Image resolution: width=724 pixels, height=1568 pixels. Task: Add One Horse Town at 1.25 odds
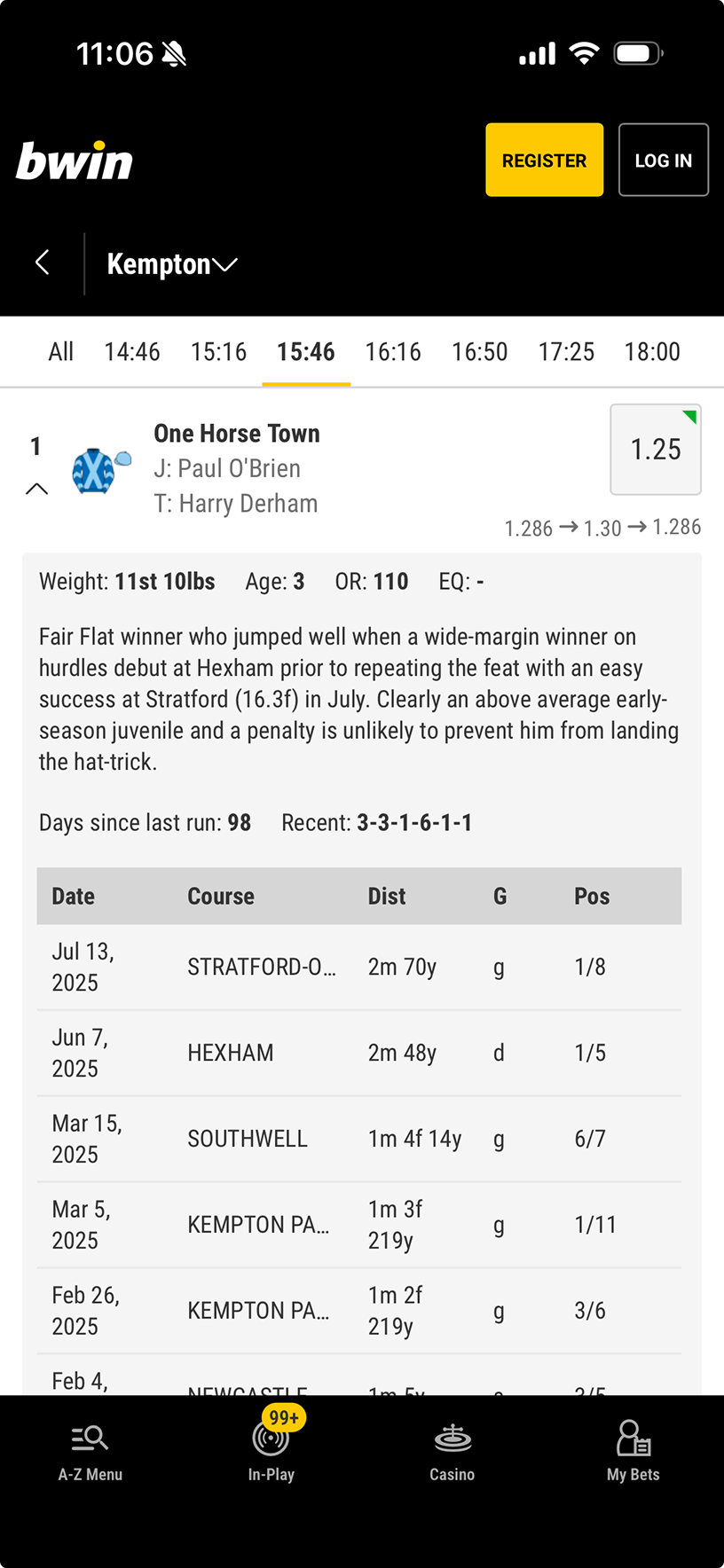pyautogui.click(x=656, y=450)
